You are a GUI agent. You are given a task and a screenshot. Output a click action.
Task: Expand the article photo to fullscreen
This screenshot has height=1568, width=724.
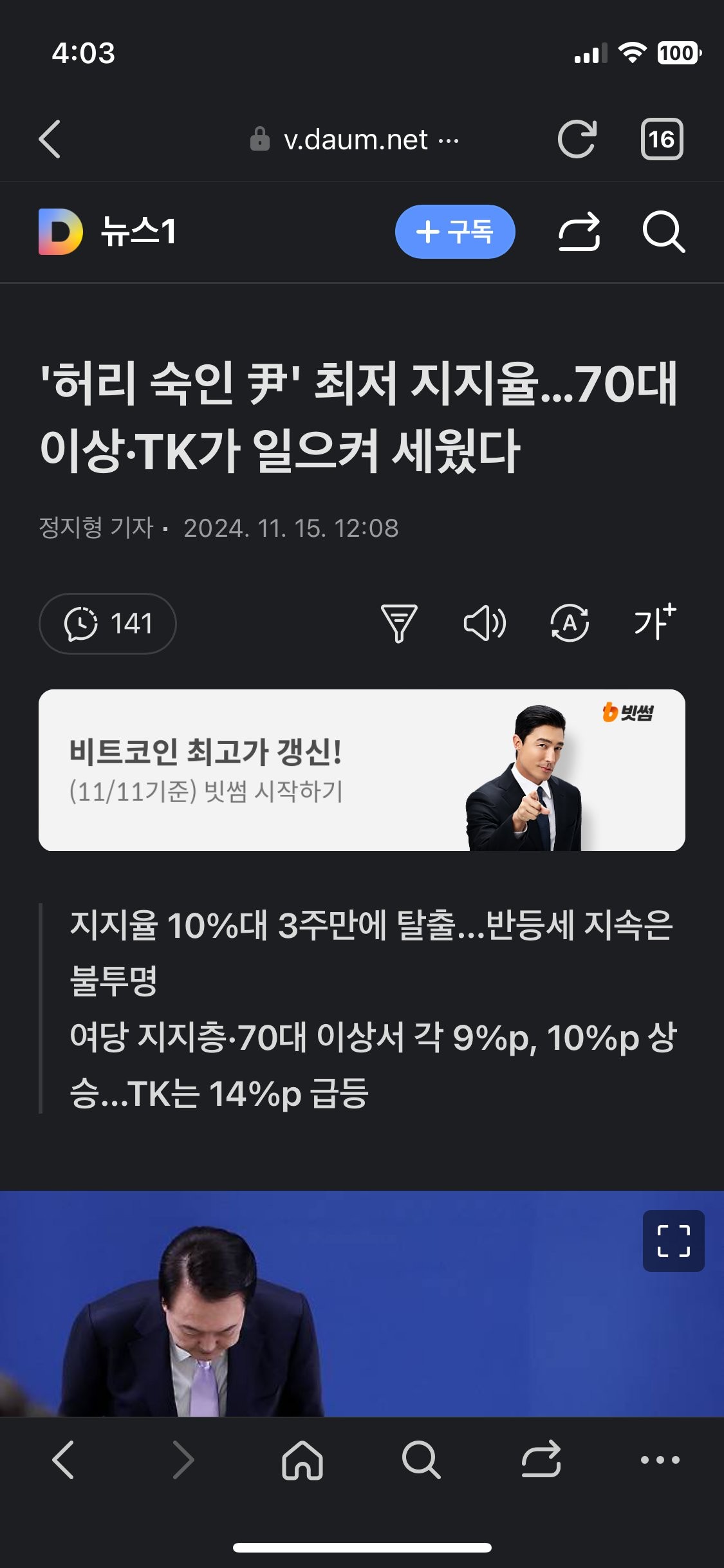673,1241
